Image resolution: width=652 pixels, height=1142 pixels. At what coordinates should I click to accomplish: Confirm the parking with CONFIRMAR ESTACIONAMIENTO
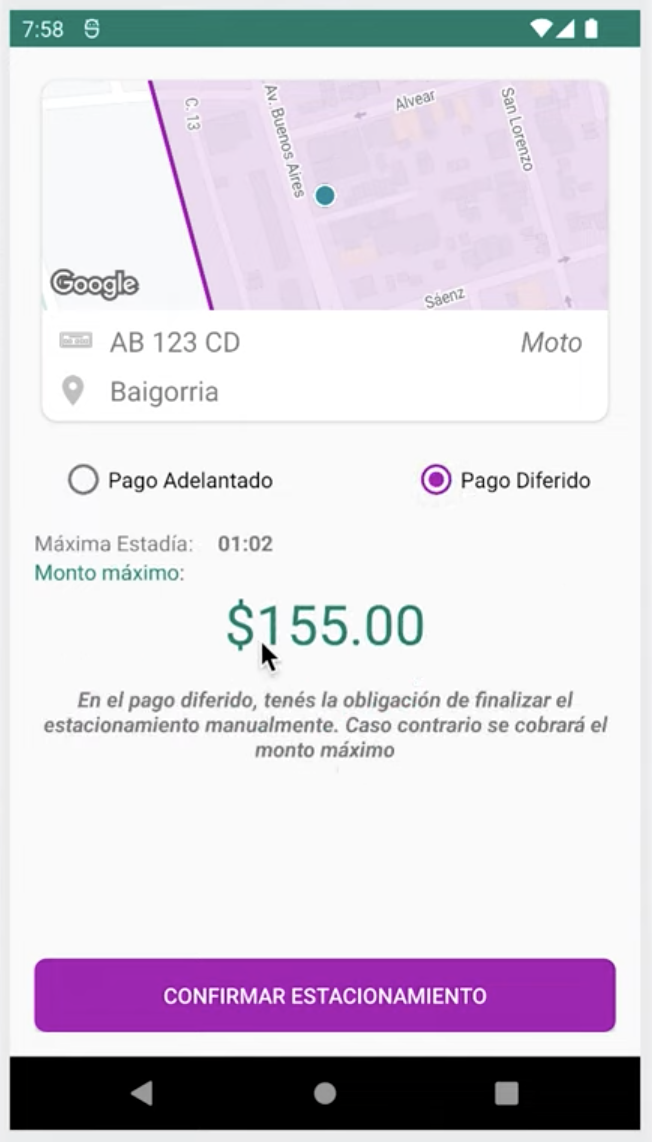click(x=325, y=996)
